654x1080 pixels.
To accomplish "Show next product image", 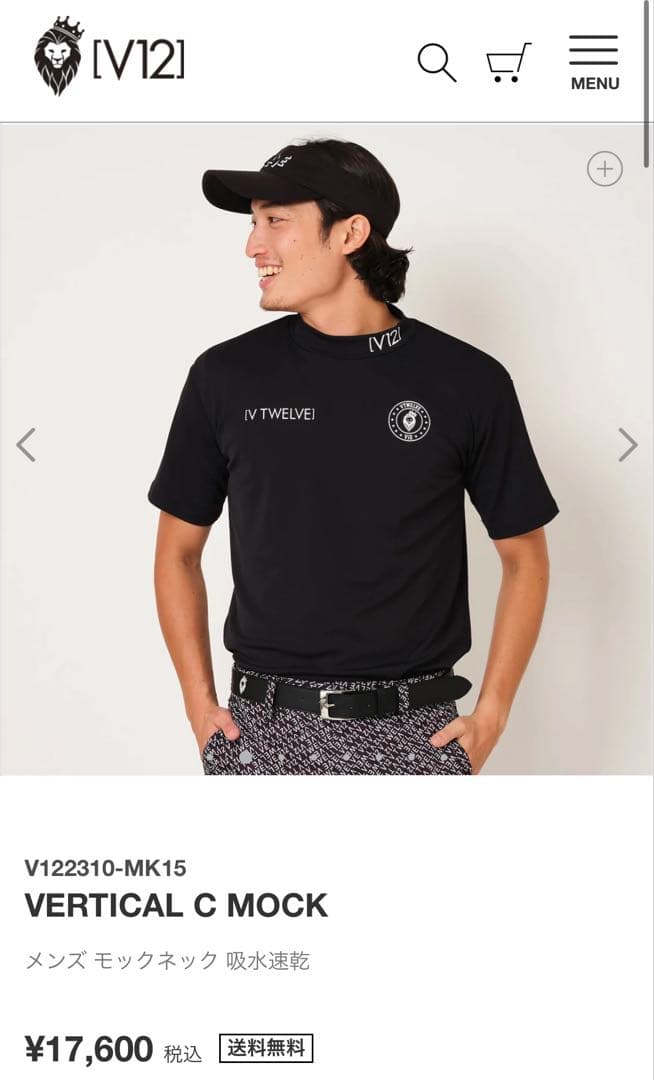I will click(x=627, y=444).
